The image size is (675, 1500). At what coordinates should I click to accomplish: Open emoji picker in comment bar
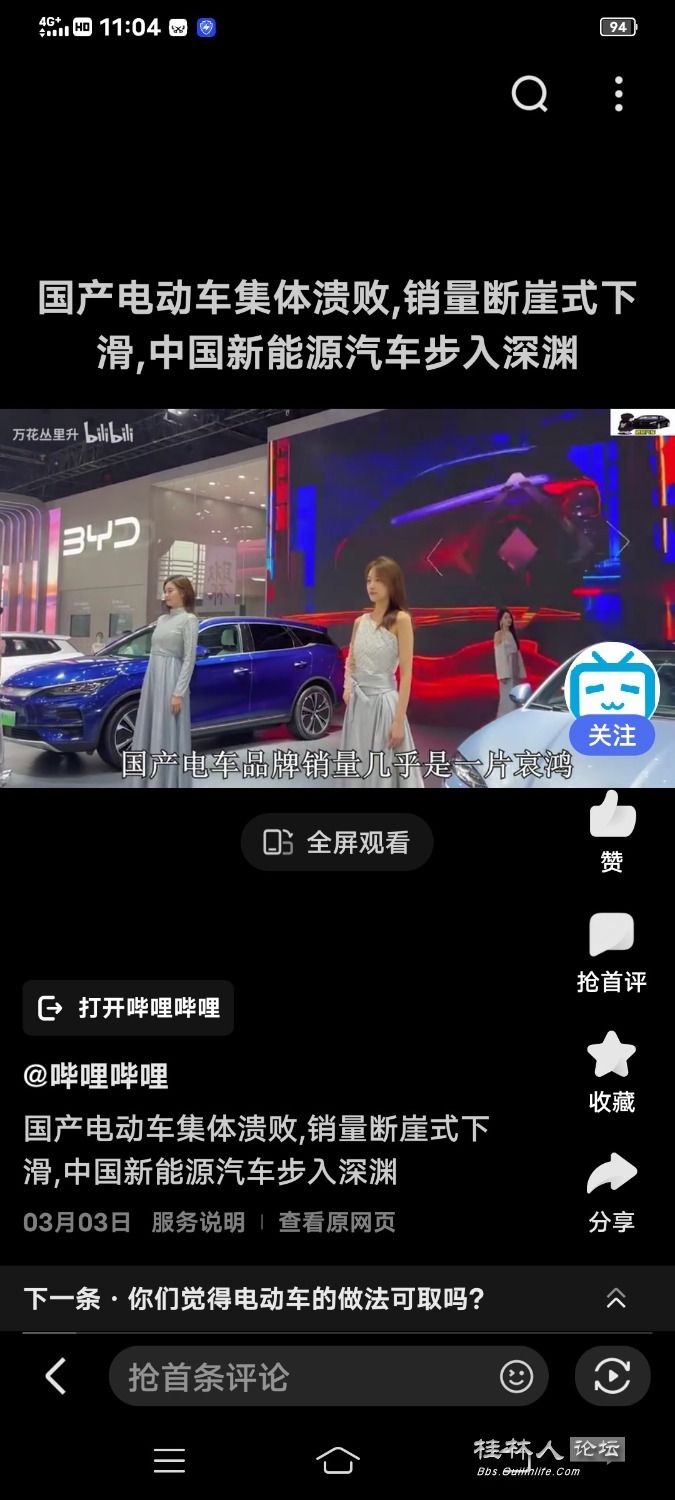coord(516,1377)
